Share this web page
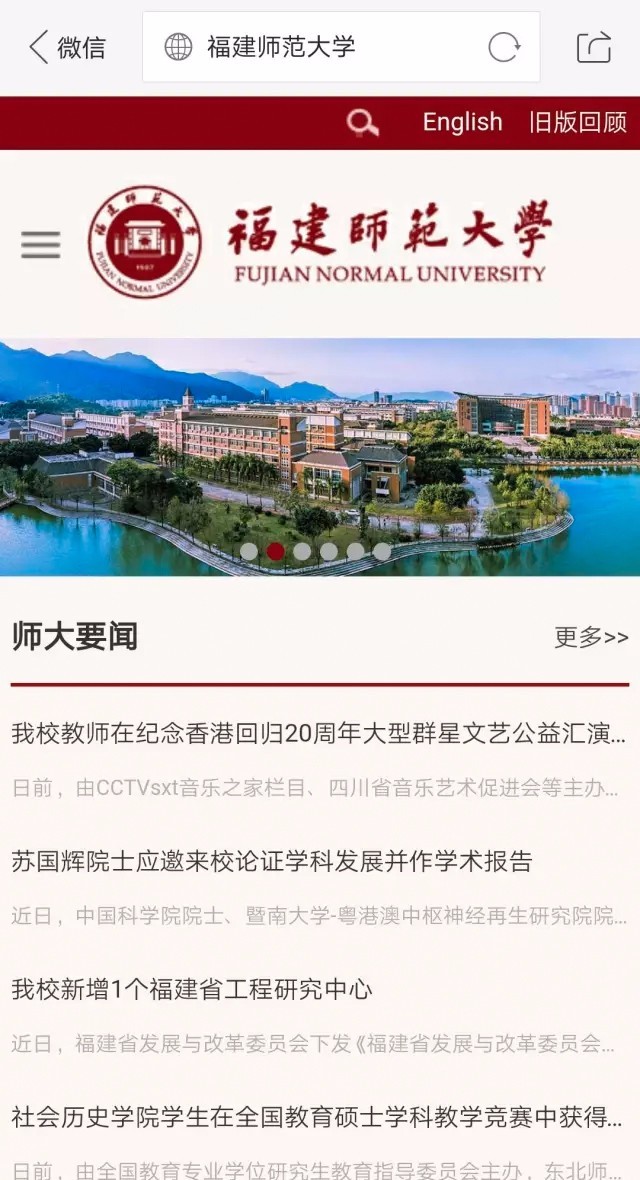Viewport: 640px width, 1180px height. (x=593, y=47)
